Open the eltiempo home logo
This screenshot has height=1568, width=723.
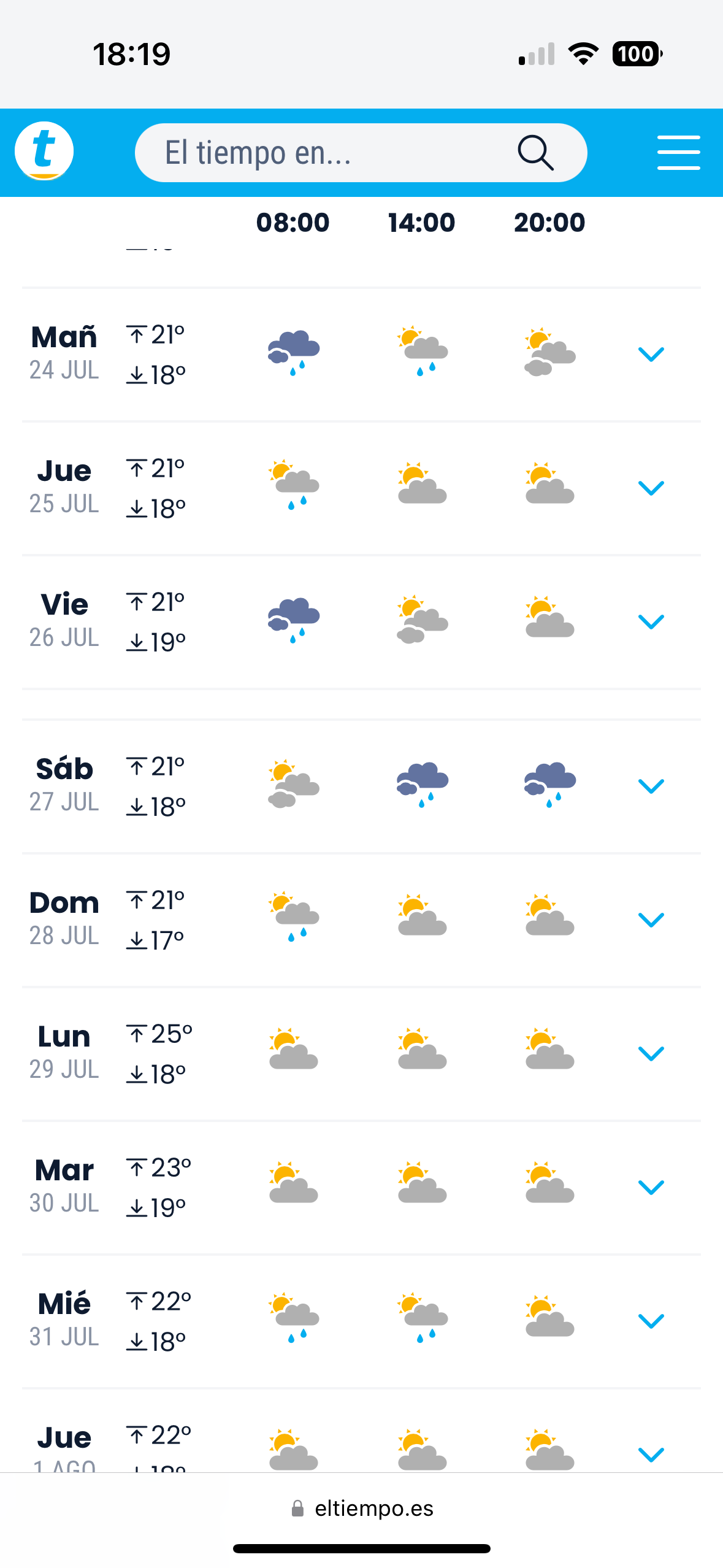pyautogui.click(x=44, y=152)
